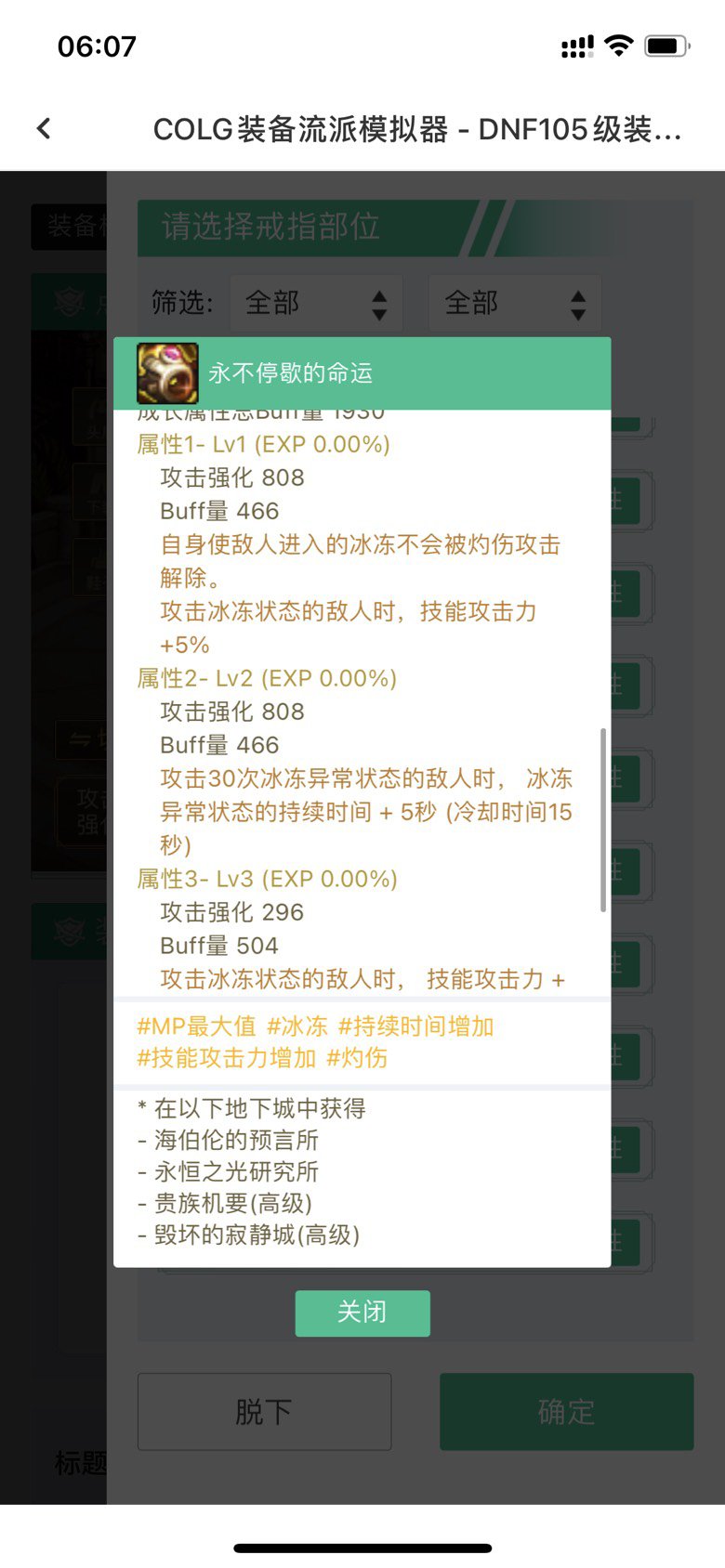Confirm selection with 确定
The height and width of the screenshot is (1568, 725).
(x=566, y=1412)
